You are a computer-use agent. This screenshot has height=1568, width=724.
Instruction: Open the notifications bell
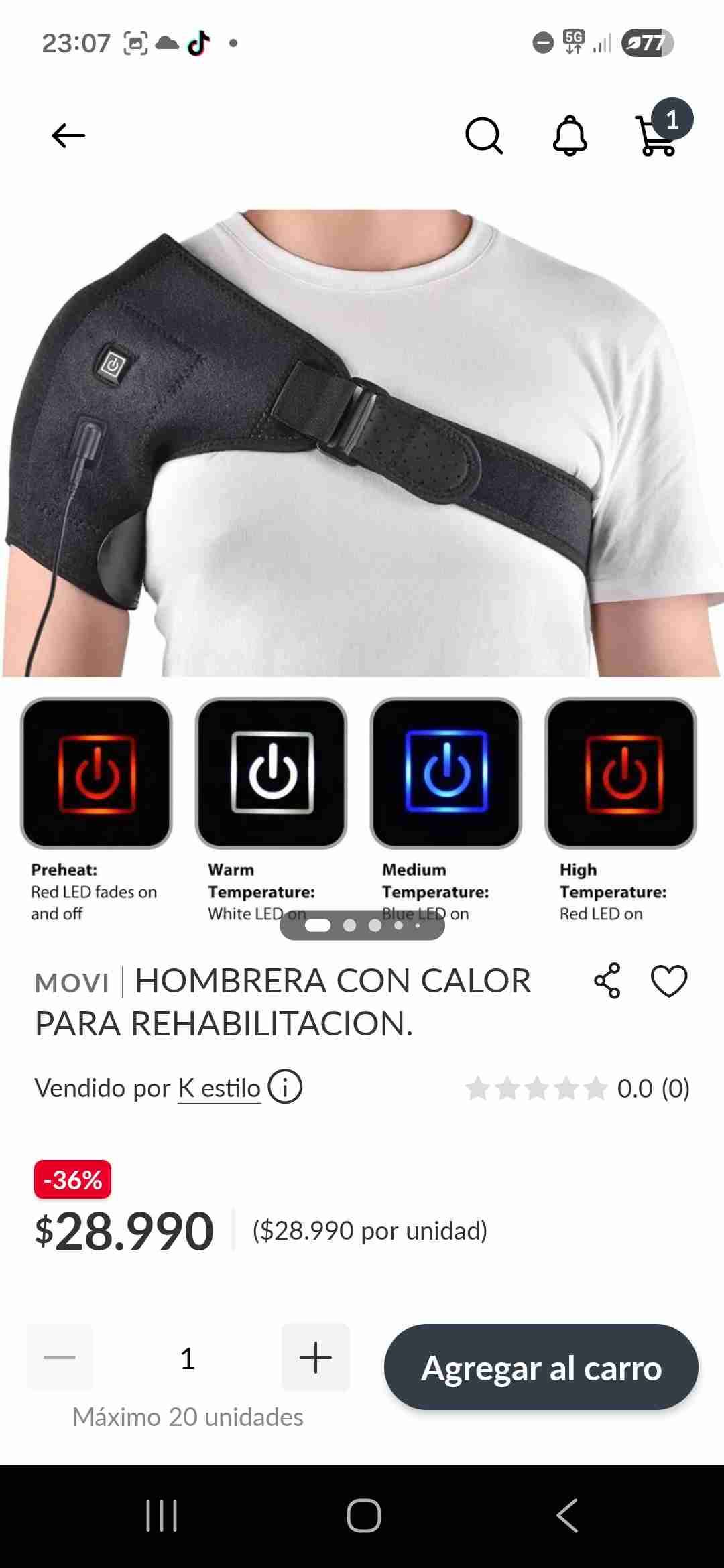click(x=570, y=136)
